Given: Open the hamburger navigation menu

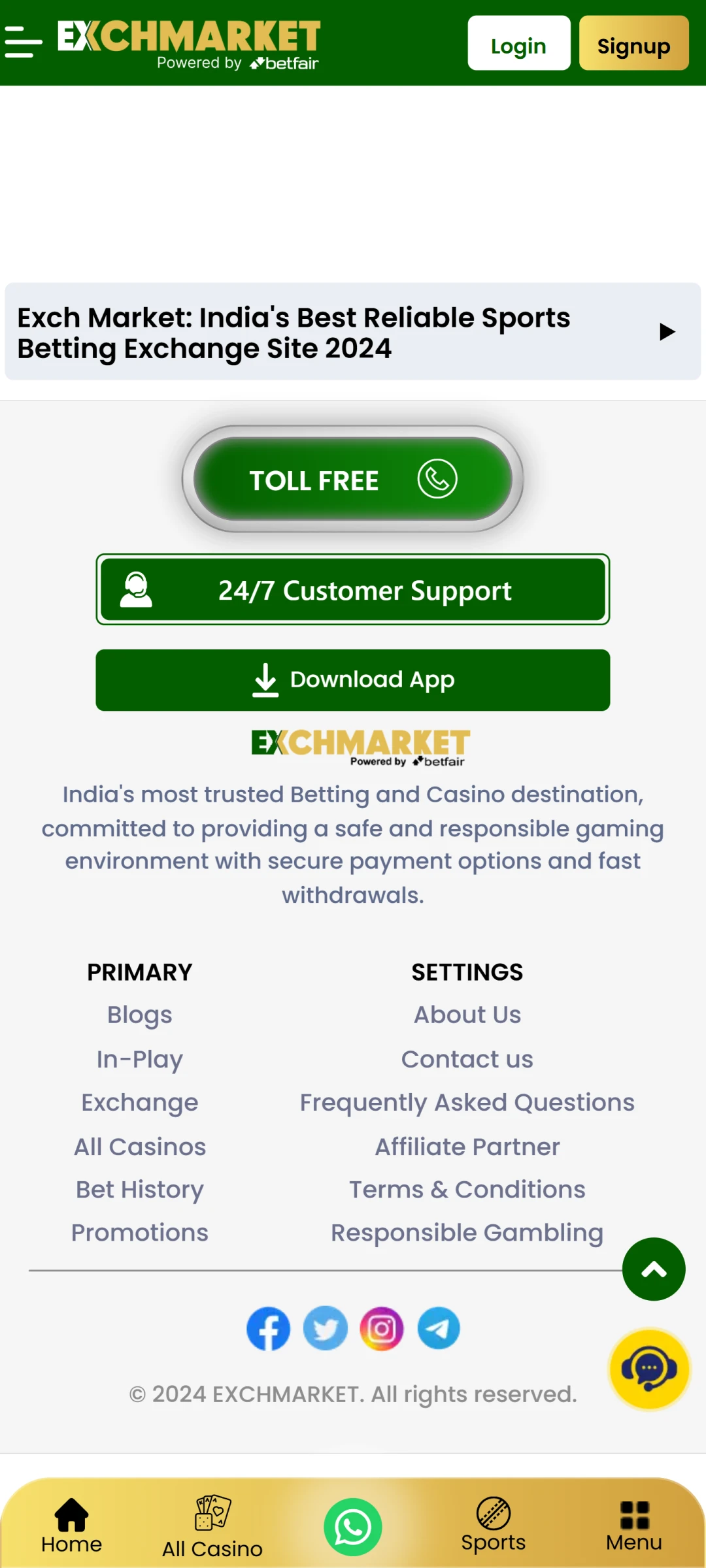Looking at the screenshot, I should pyautogui.click(x=24, y=43).
